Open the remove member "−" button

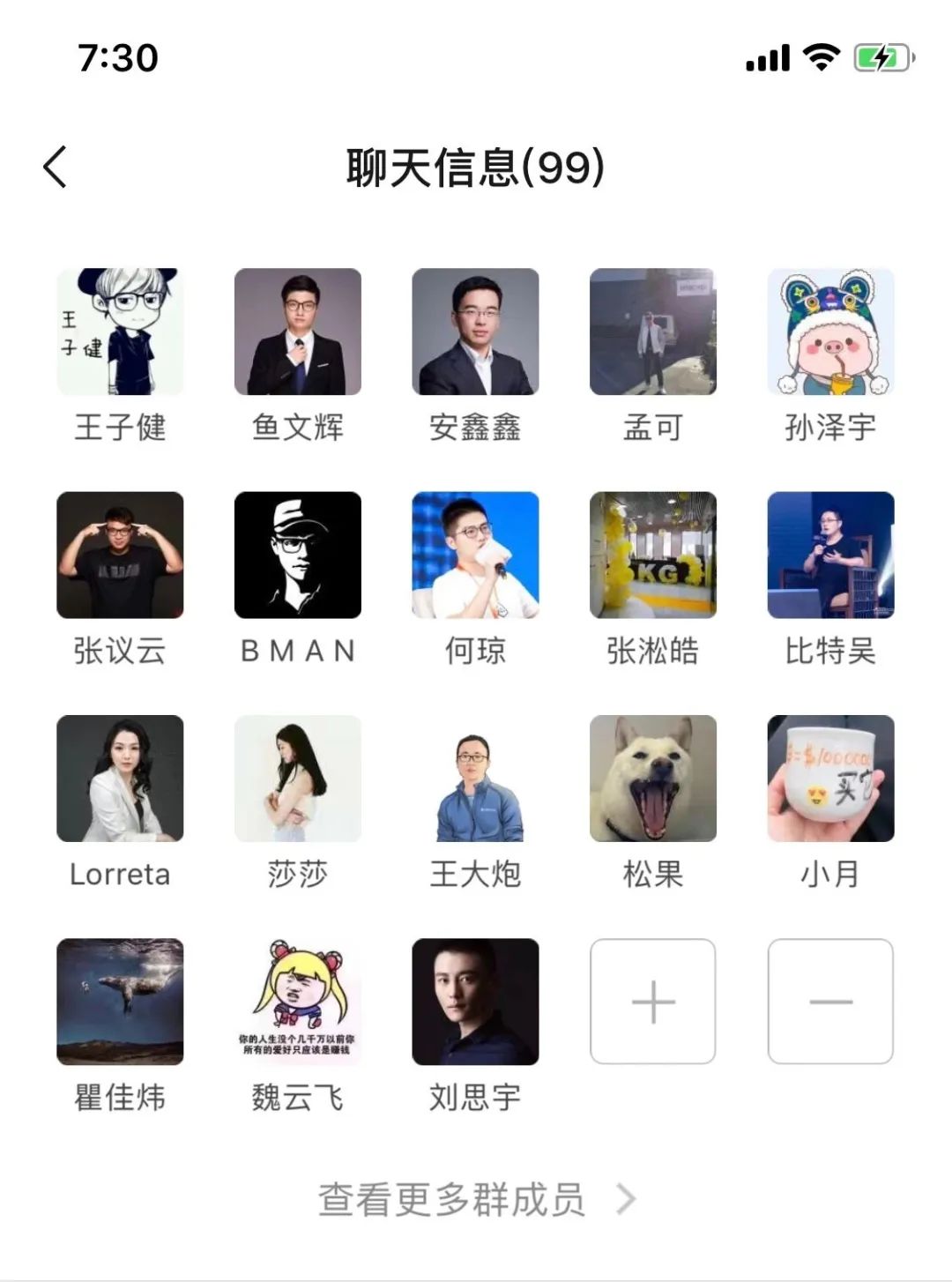coord(830,1001)
